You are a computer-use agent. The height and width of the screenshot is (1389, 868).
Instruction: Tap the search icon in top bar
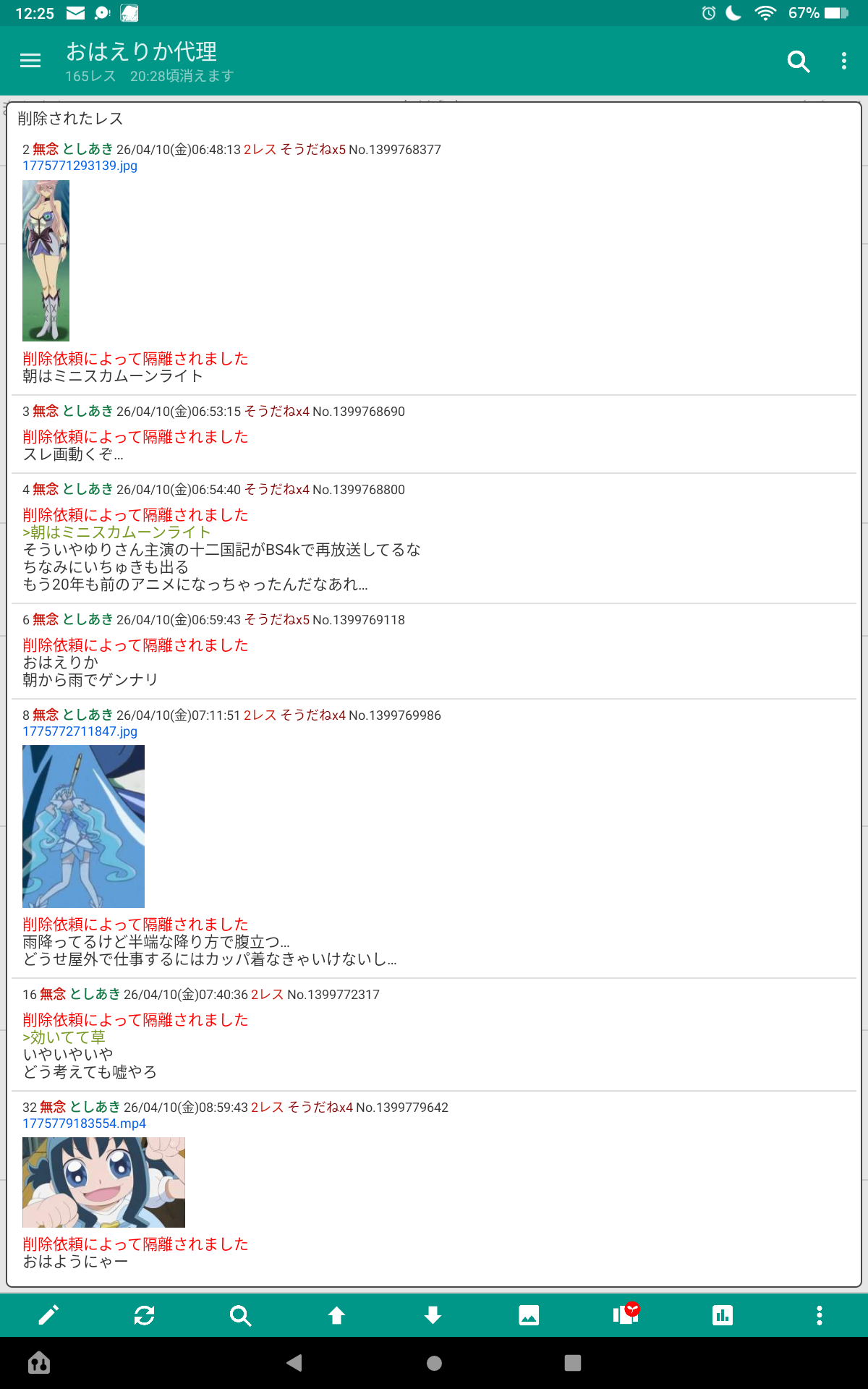click(798, 61)
